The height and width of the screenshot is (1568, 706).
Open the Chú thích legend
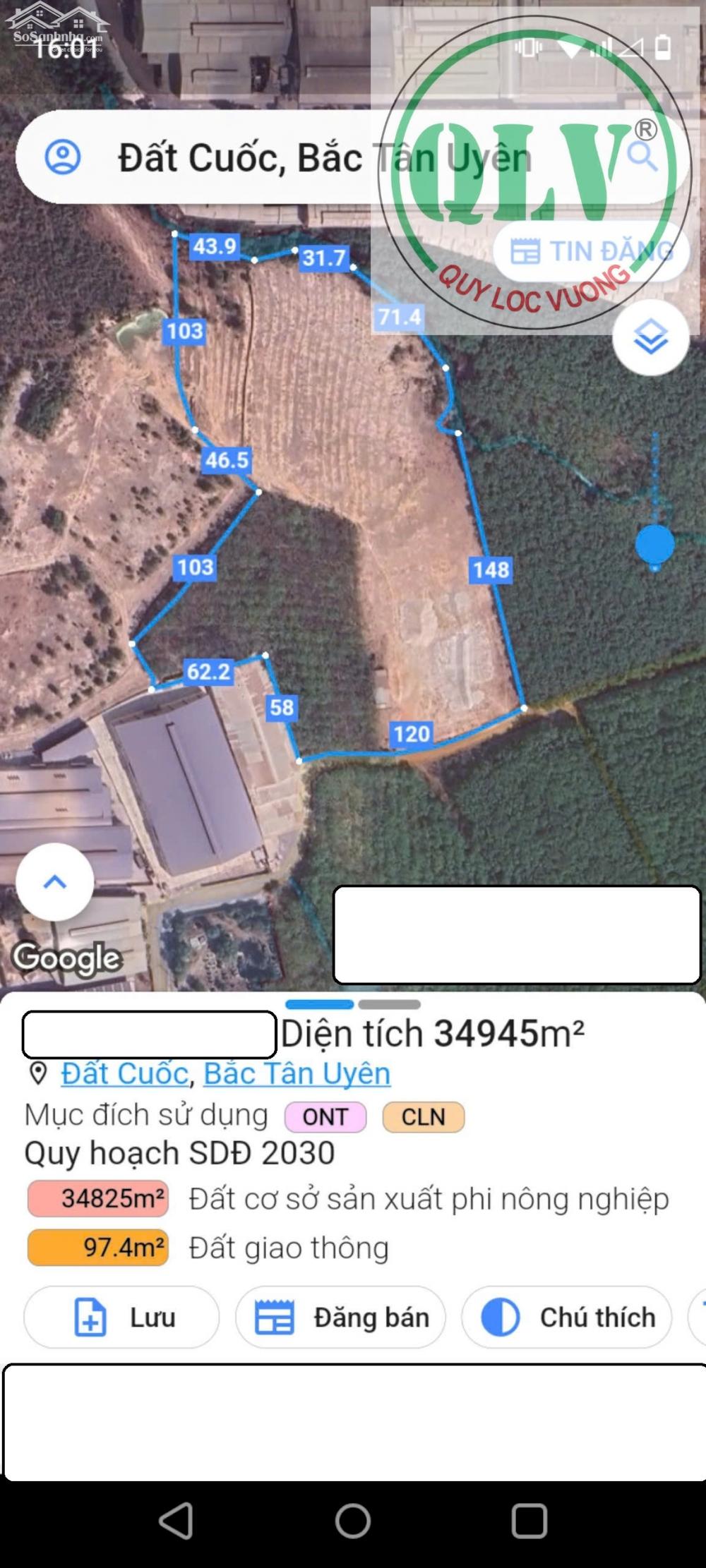567,1317
